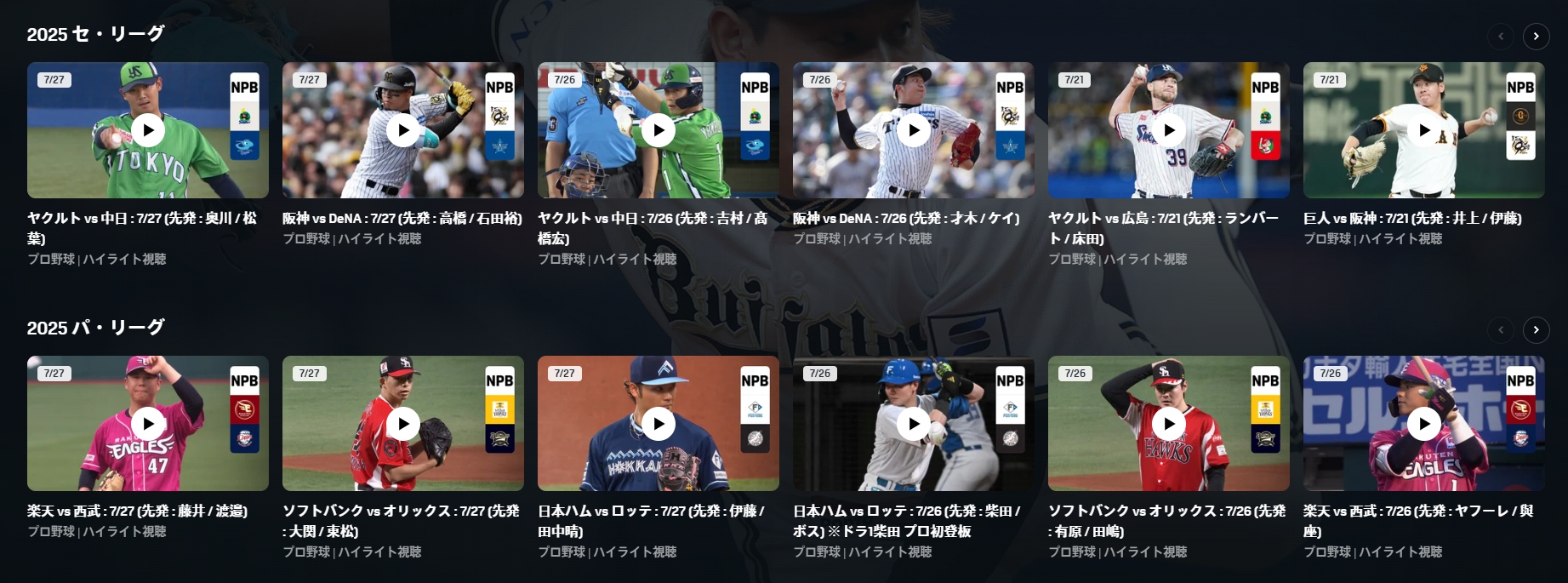Image resolution: width=1568 pixels, height=583 pixels.
Task: Watch ソフトバンク vs オリックス 7/27 highlight
Action: click(403, 424)
